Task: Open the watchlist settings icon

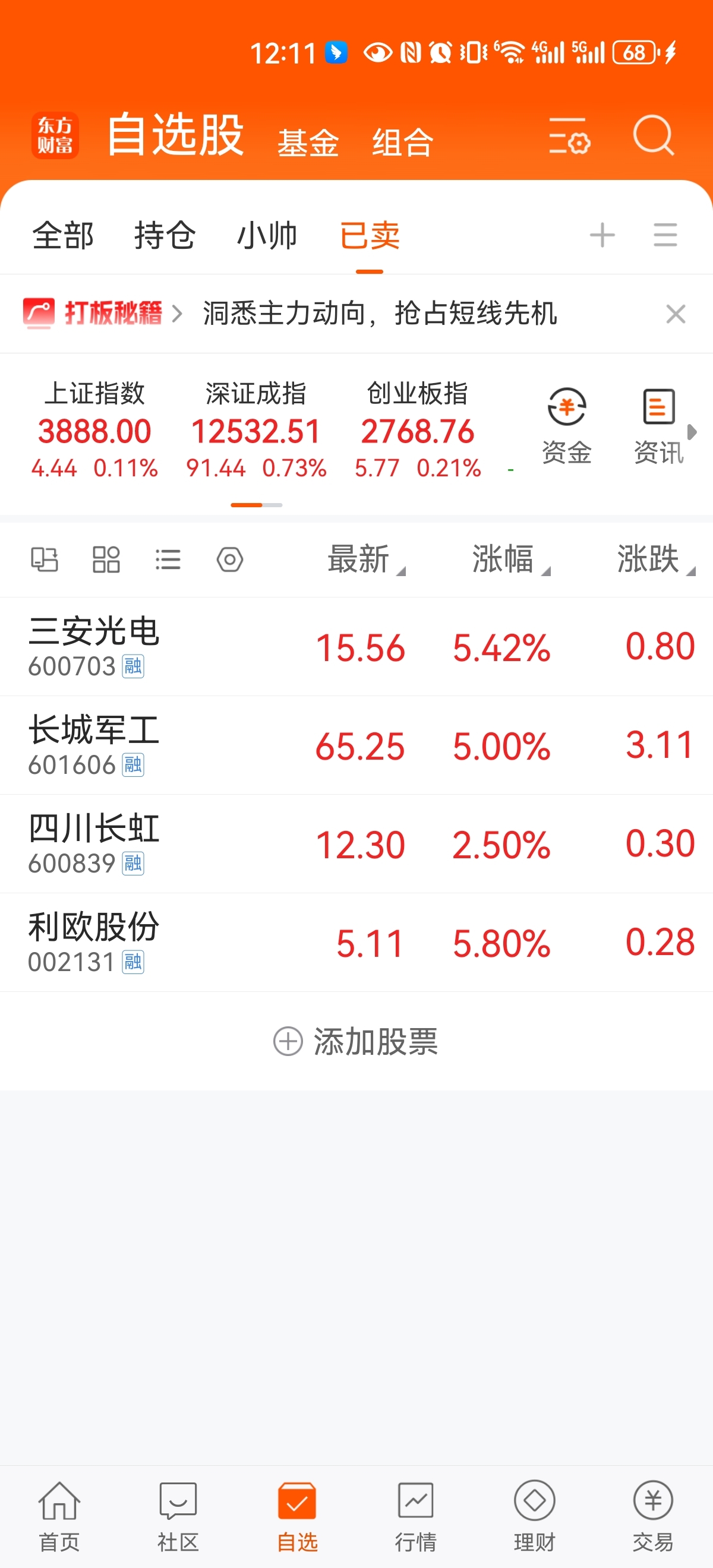Action: [569, 136]
